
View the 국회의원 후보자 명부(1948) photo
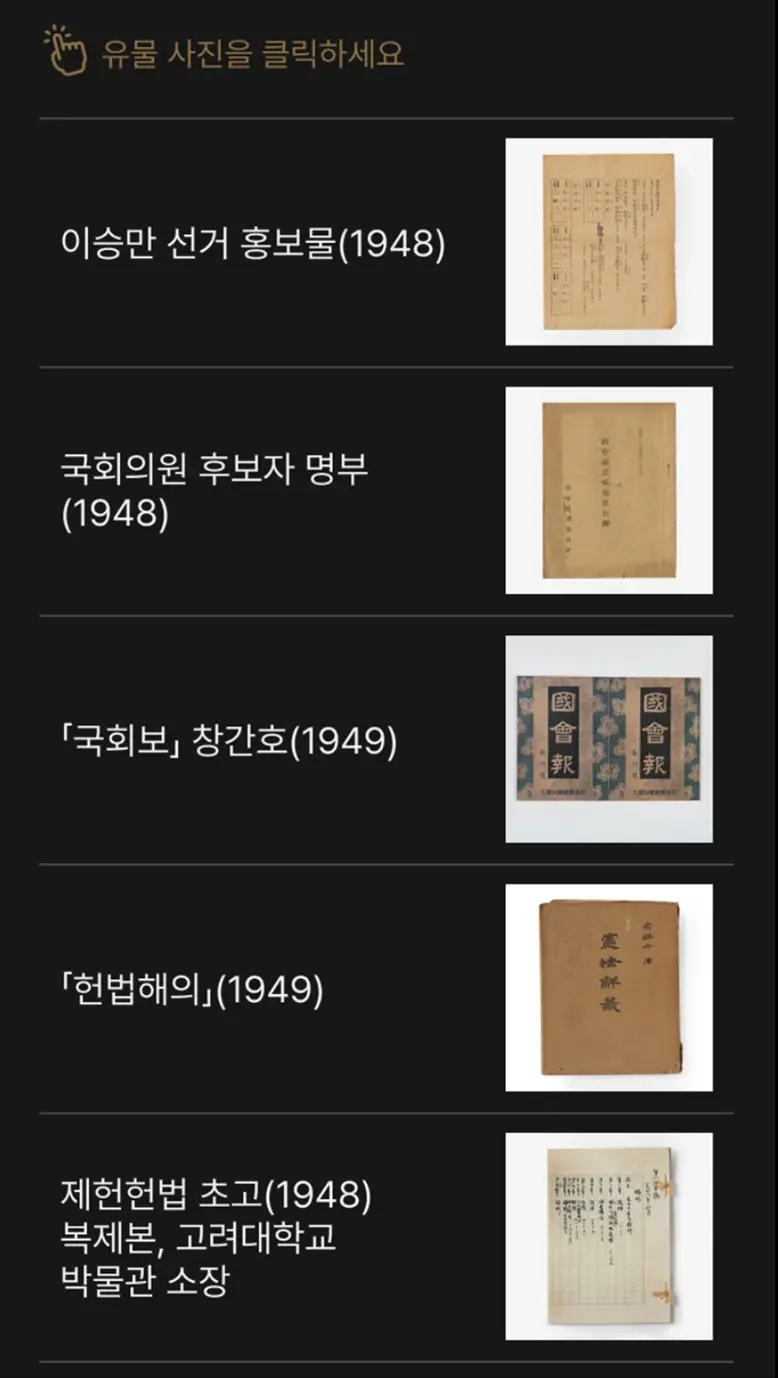(609, 490)
